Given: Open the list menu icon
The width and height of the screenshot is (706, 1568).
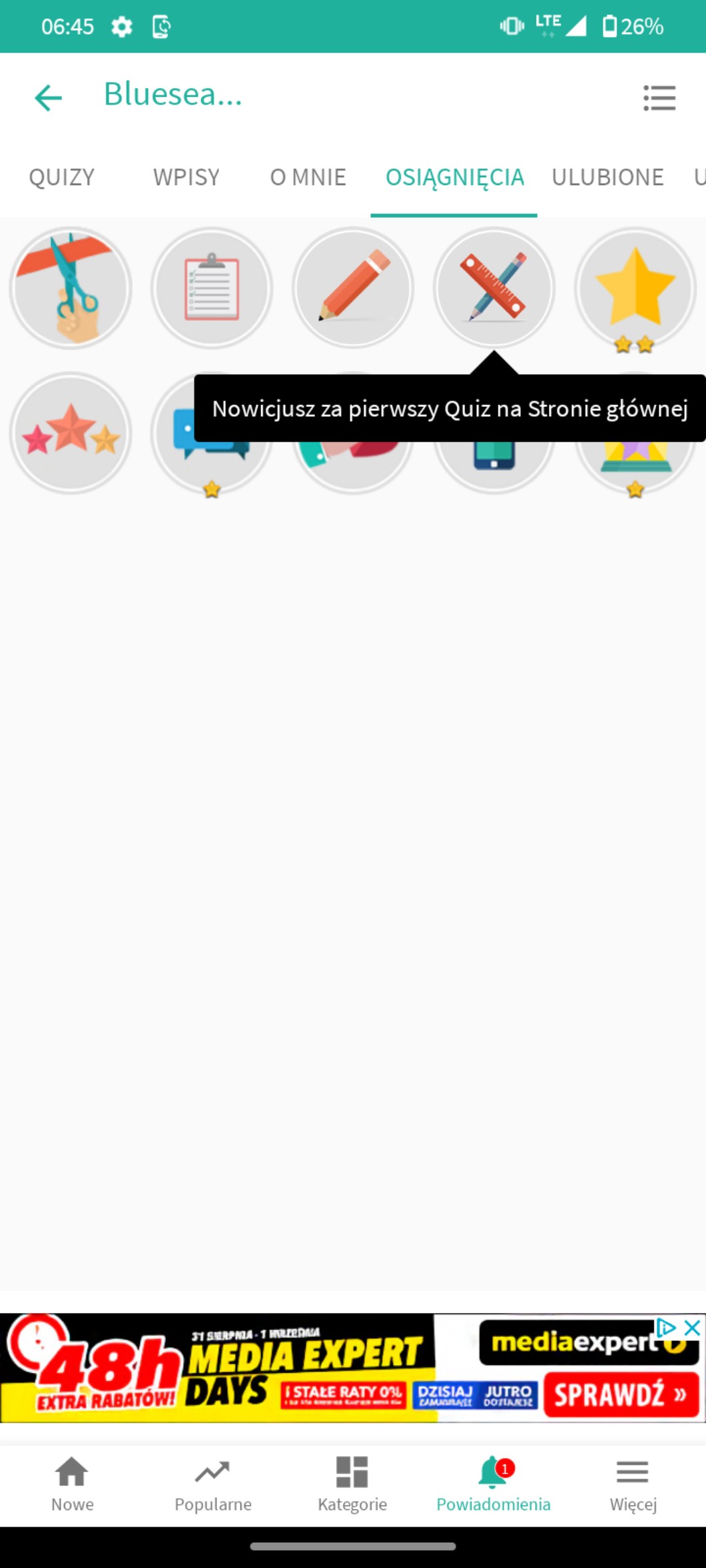Looking at the screenshot, I should coord(659,98).
